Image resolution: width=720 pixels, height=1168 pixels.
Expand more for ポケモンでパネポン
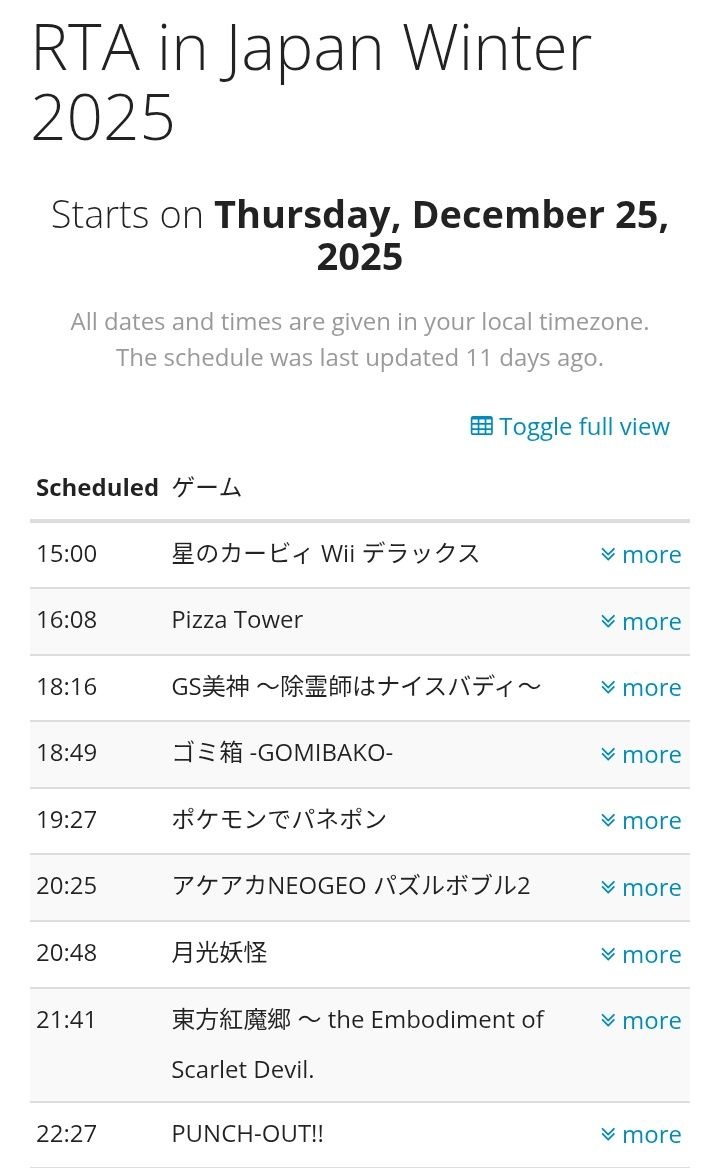click(641, 821)
